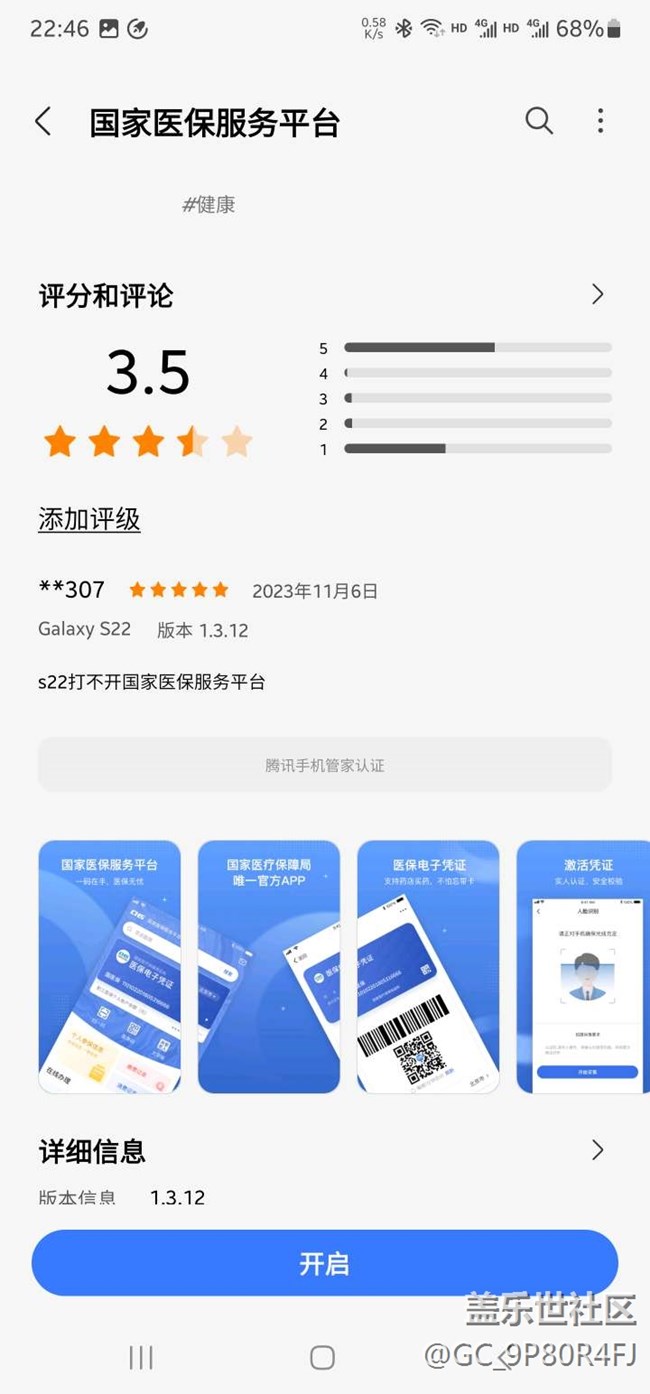This screenshot has height=1394, width=650.
Task: Tap the 添加评级 link
Action: tap(89, 519)
